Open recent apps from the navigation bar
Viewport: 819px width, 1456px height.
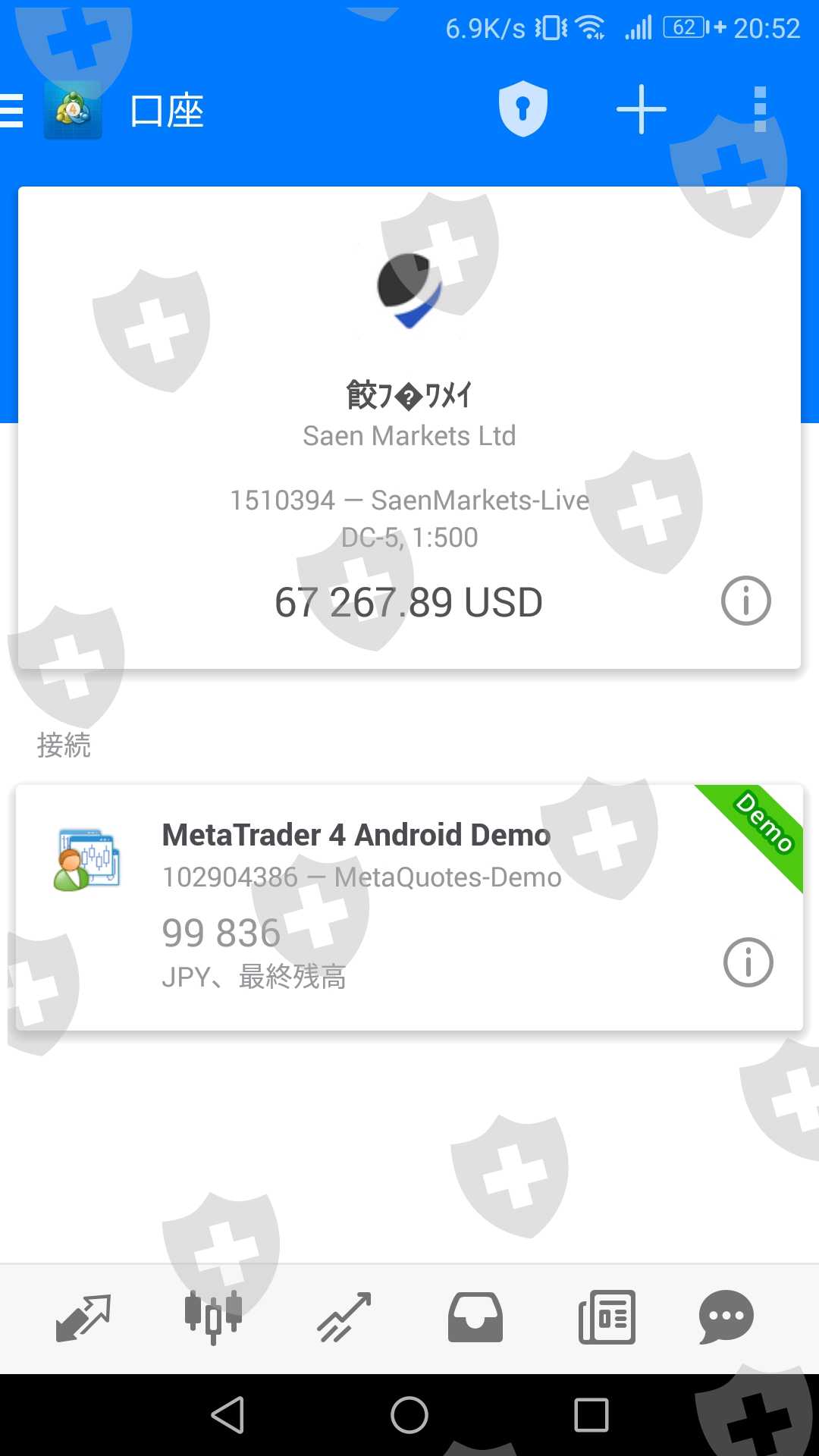[591, 1415]
